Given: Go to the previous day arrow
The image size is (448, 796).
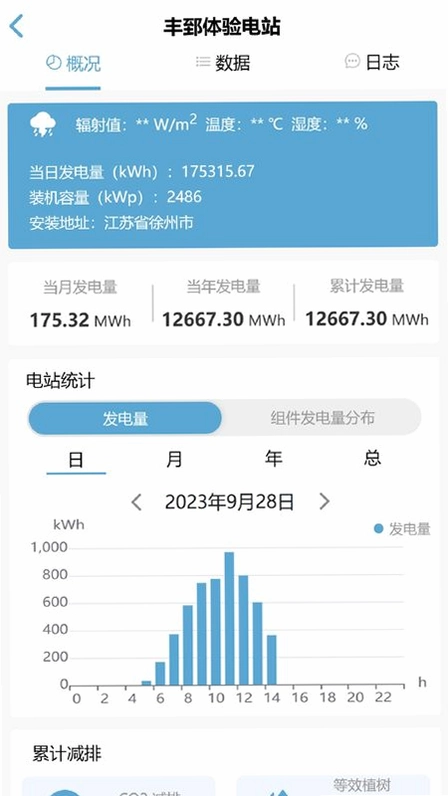Looking at the screenshot, I should pos(136,502).
